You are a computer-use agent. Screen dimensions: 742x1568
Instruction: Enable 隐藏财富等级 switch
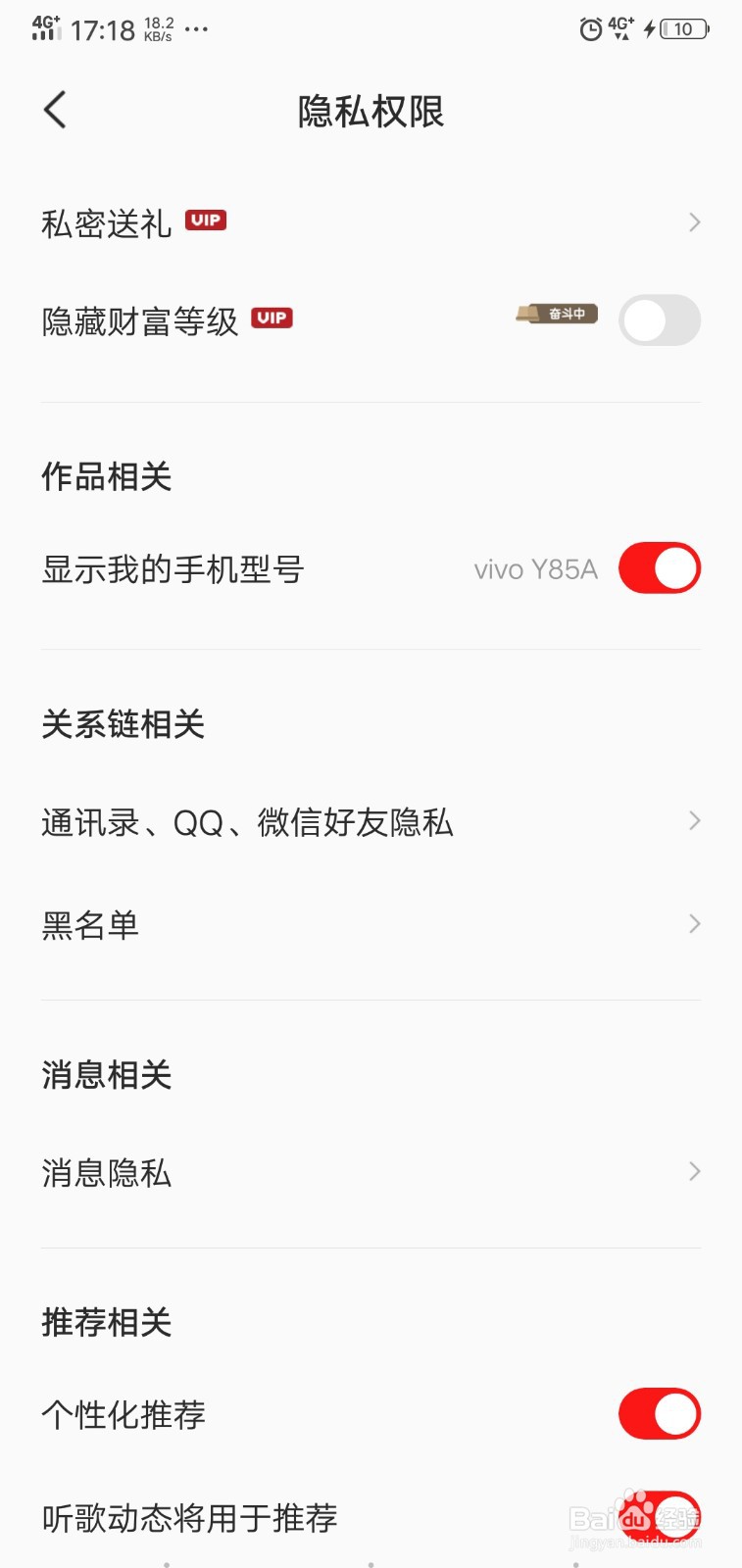(659, 320)
